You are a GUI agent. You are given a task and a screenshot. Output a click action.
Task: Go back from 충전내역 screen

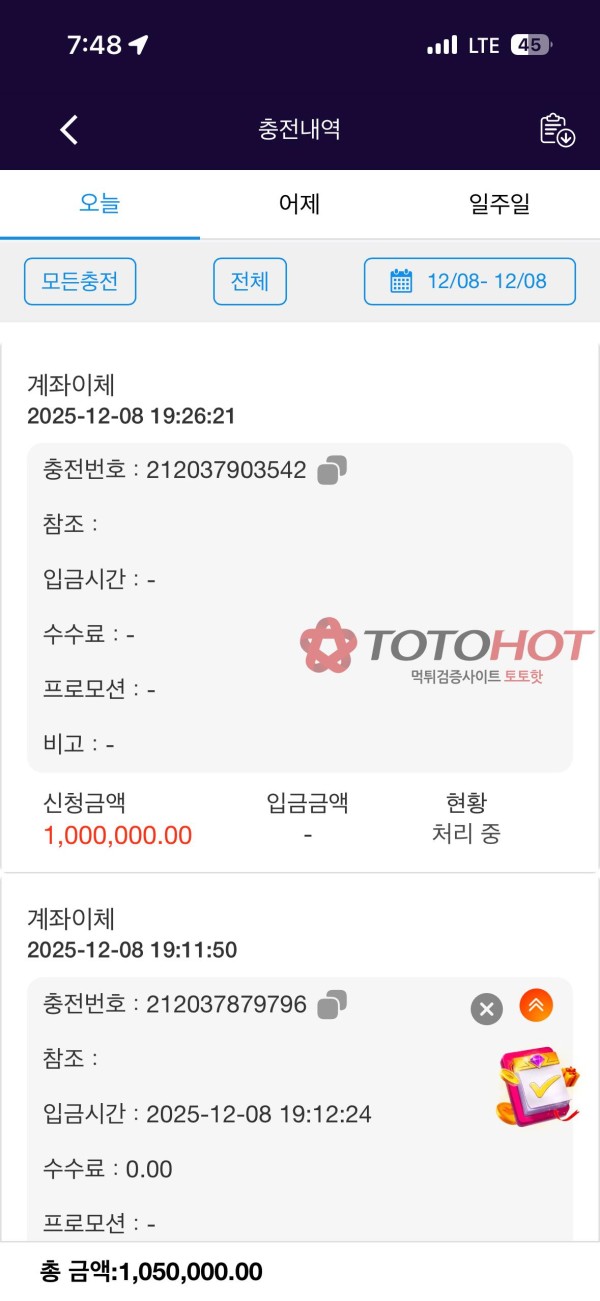(x=69, y=129)
